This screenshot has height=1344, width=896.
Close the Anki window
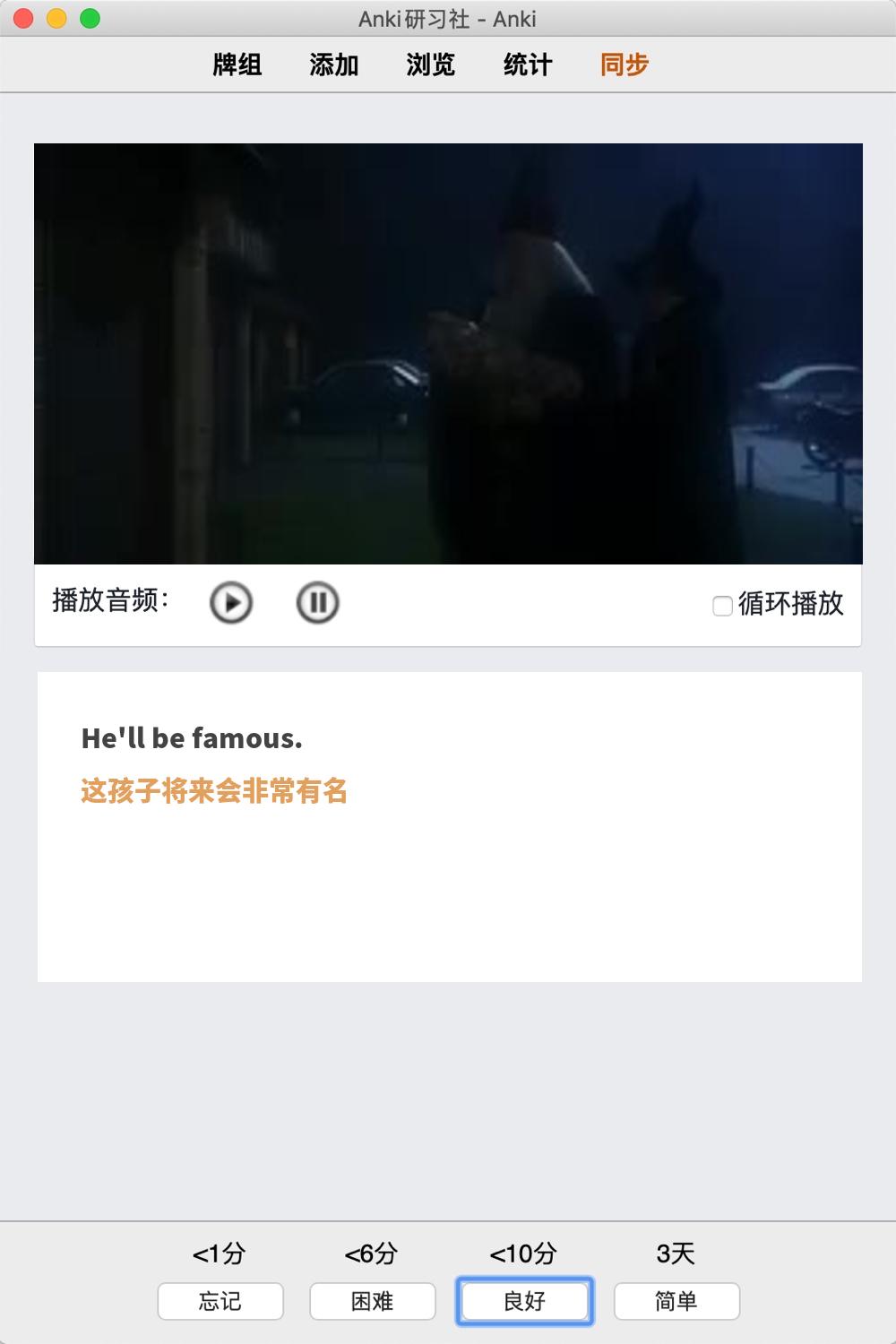tap(23, 19)
